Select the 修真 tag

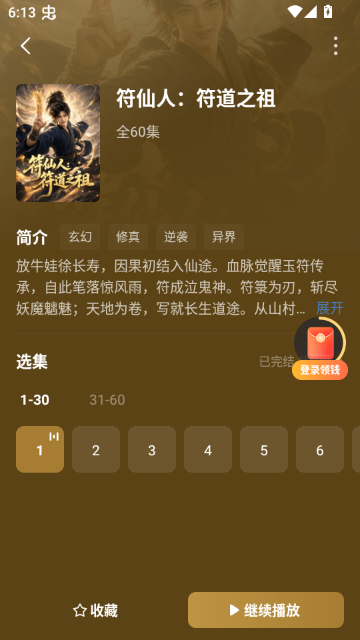pos(128,237)
